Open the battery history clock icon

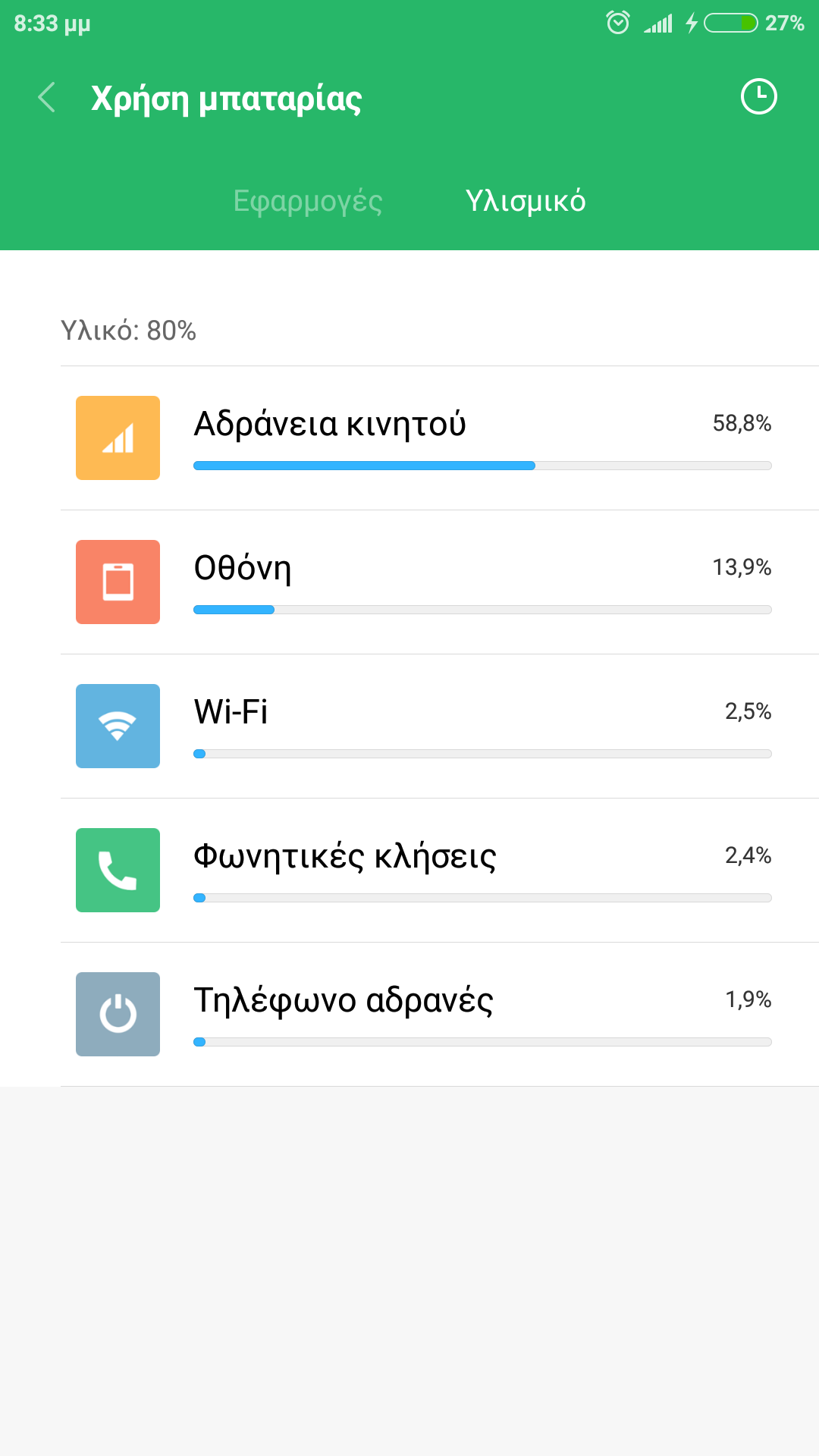(x=758, y=97)
